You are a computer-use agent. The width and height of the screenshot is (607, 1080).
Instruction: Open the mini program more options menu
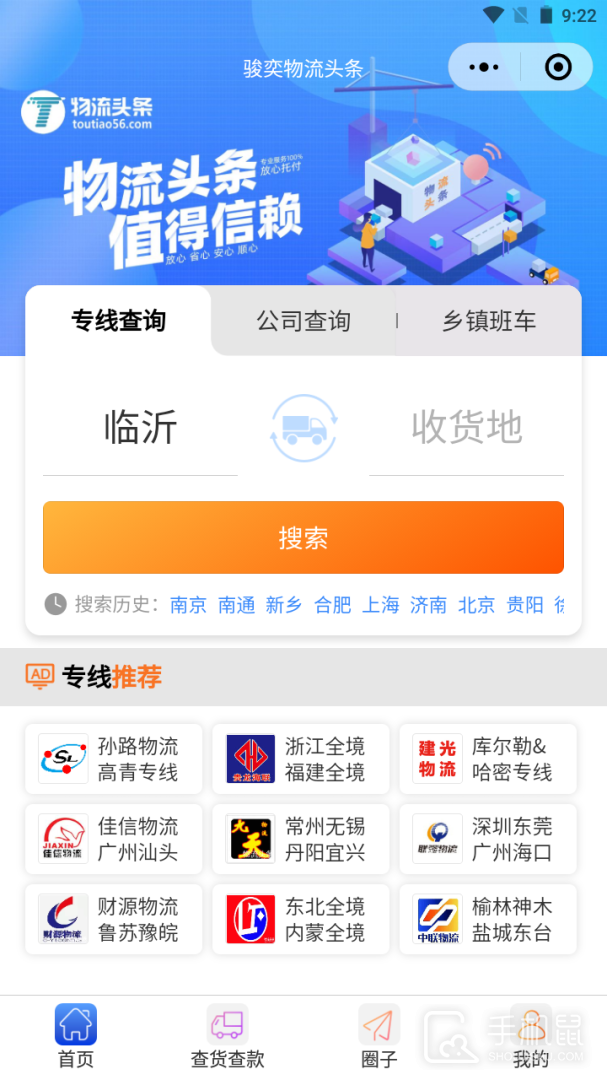483,67
